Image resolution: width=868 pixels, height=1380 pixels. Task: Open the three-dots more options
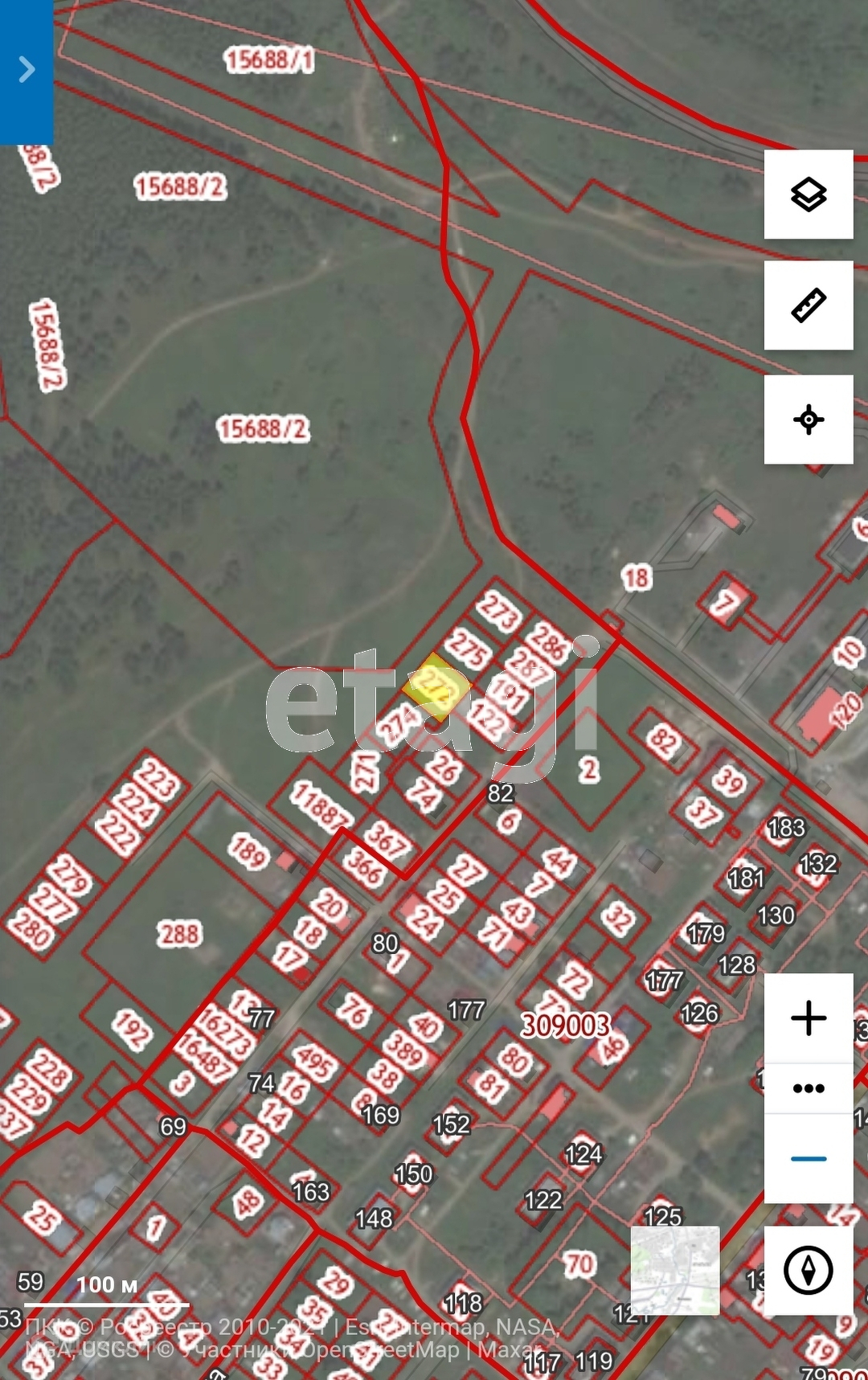coord(809,1088)
